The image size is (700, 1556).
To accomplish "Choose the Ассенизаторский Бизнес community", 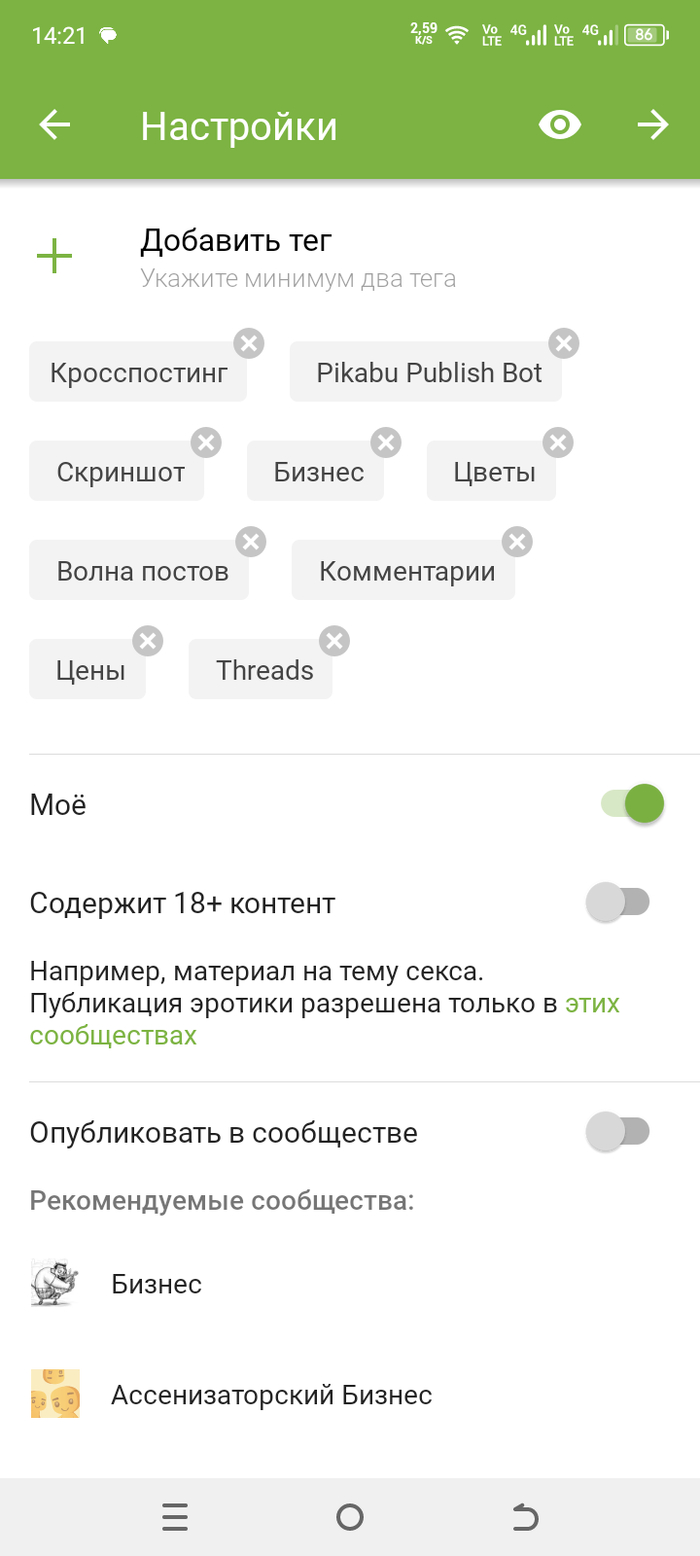I will click(x=270, y=1395).
